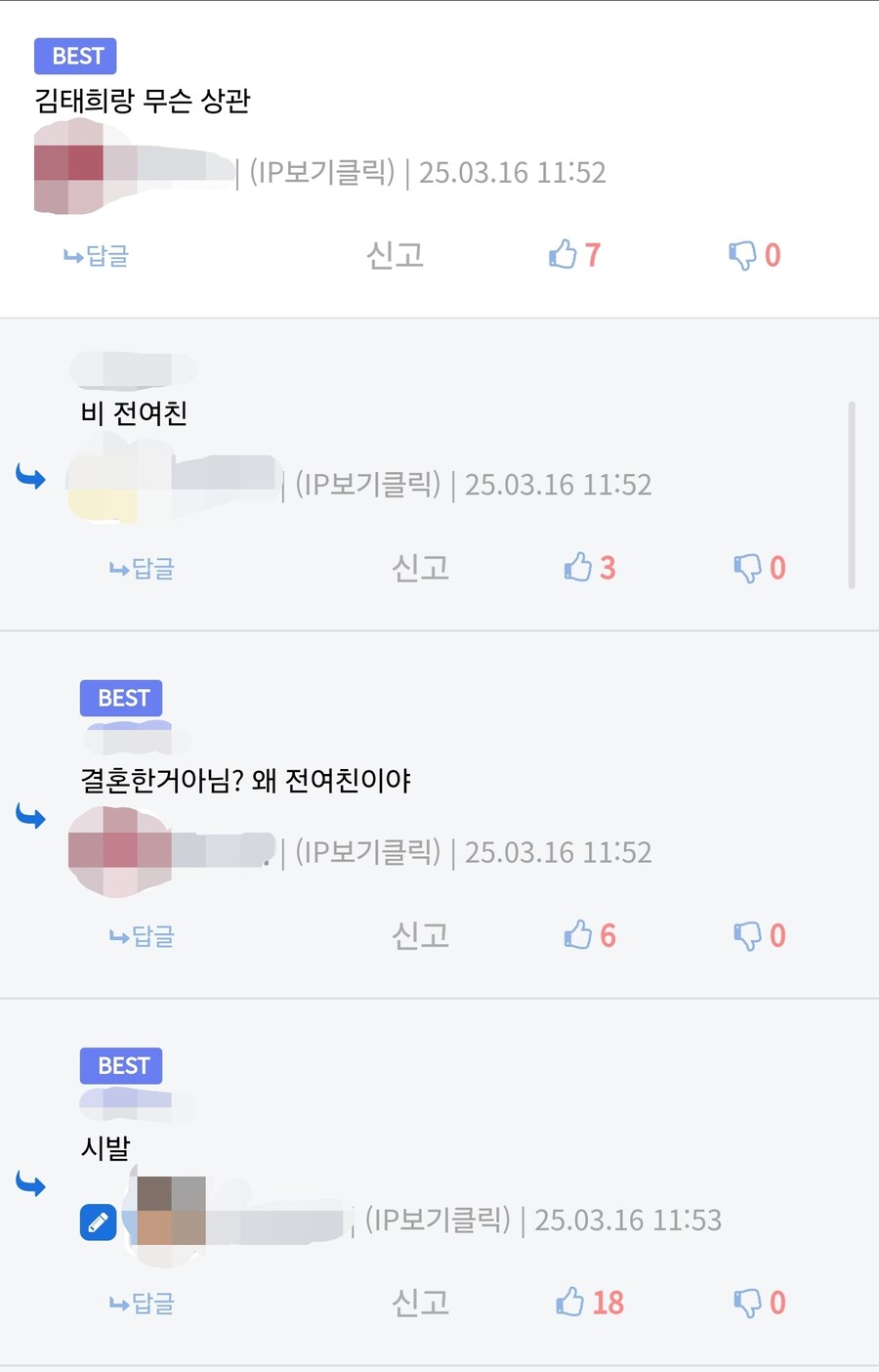Show IP for the '비 전여친' comment
The height and width of the screenshot is (1372, 879).
[368, 485]
